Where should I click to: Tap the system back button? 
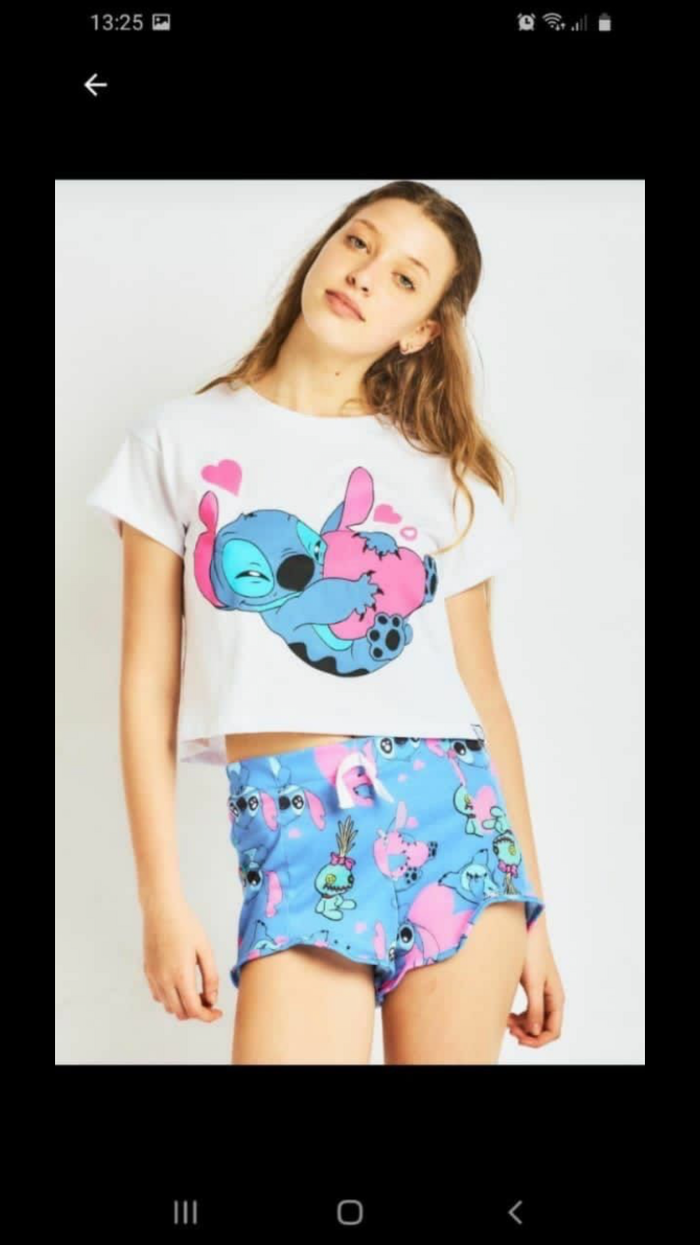tap(514, 1212)
